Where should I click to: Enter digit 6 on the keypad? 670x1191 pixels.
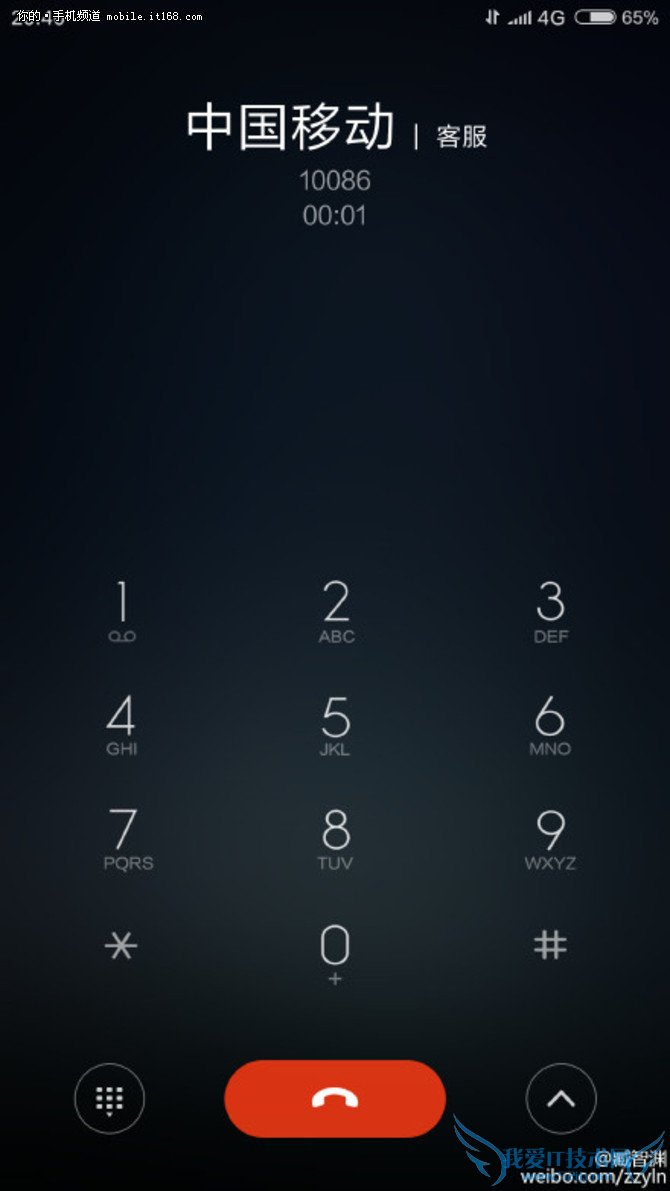550,724
